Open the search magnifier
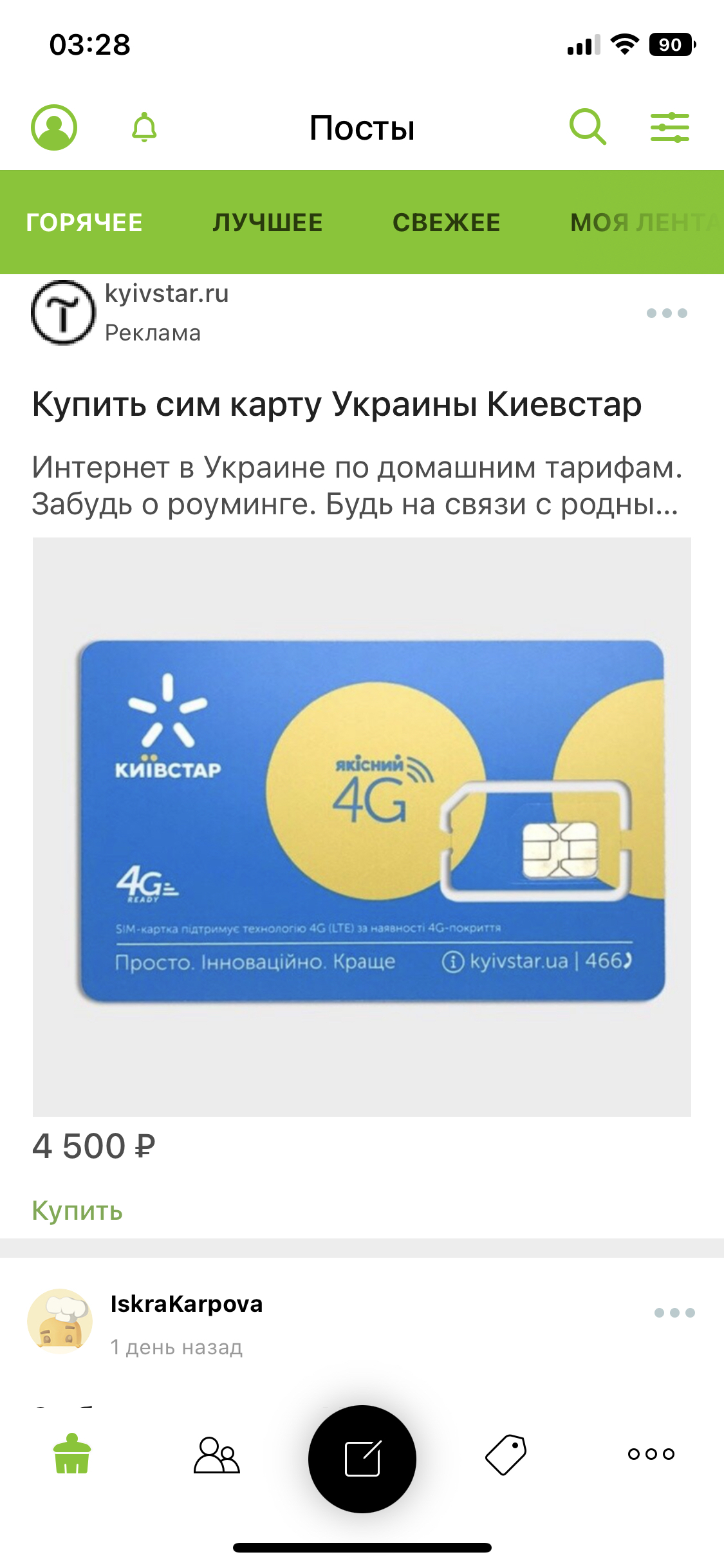Screen dimensions: 724x1568 click(588, 127)
